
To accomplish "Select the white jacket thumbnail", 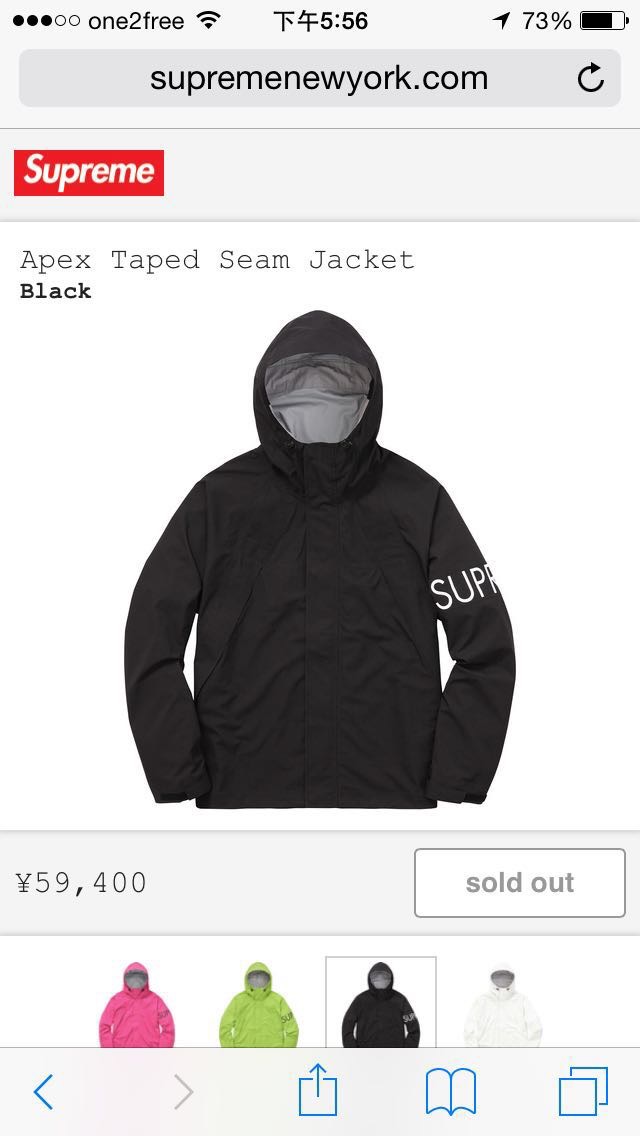I will (x=502, y=1004).
